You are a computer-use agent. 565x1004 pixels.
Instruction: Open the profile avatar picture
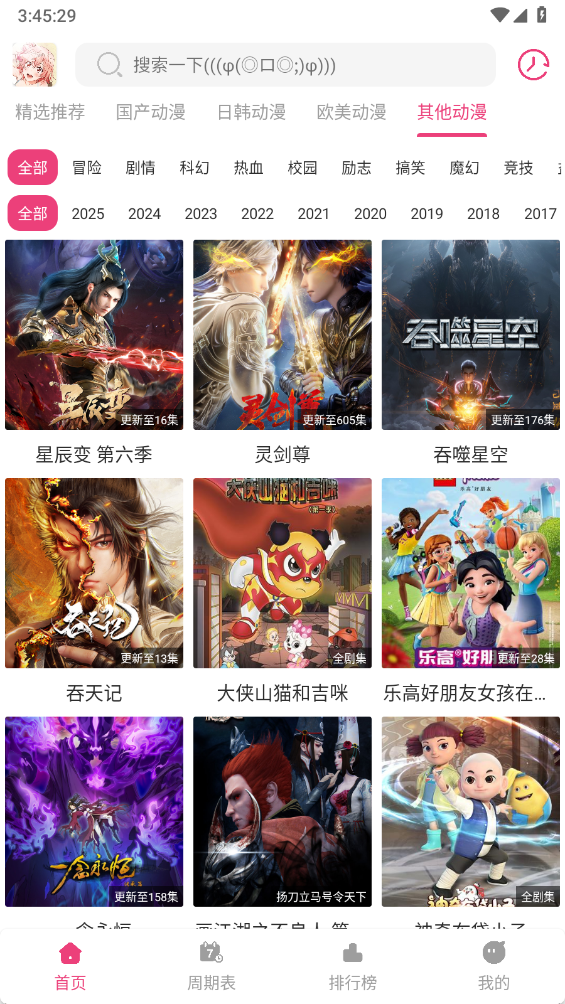(x=35, y=65)
